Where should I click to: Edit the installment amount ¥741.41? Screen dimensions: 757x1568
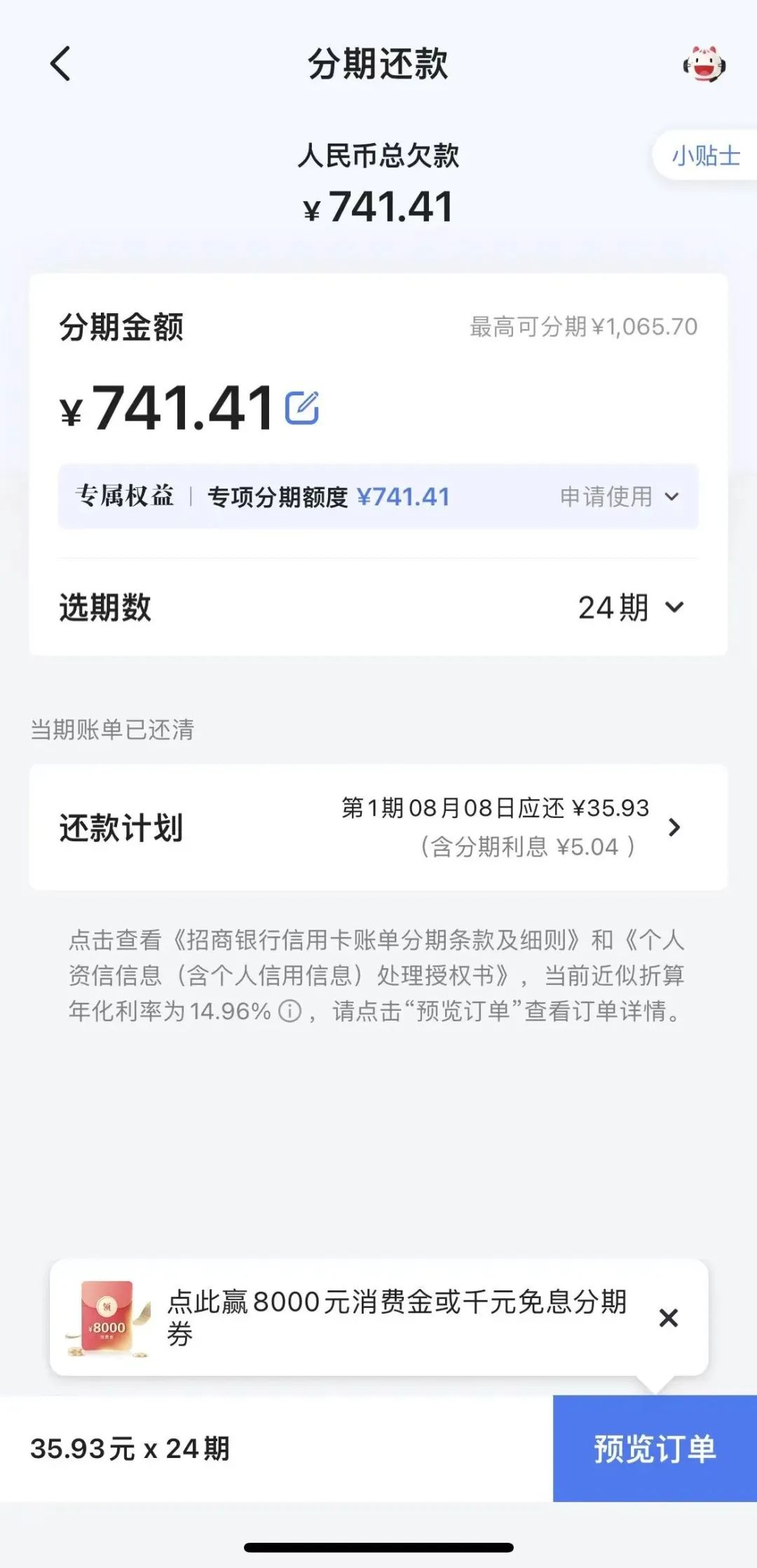[302, 408]
